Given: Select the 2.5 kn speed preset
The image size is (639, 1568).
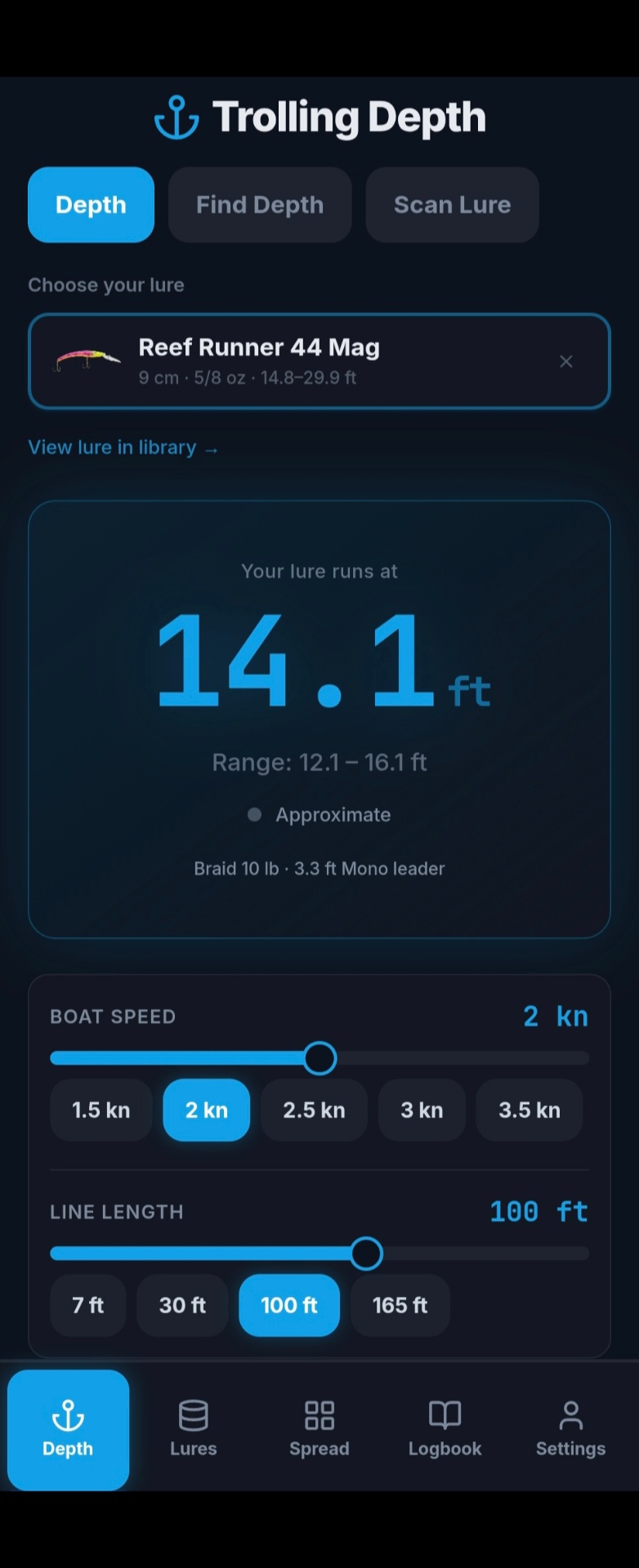Looking at the screenshot, I should pyautogui.click(x=314, y=1110).
